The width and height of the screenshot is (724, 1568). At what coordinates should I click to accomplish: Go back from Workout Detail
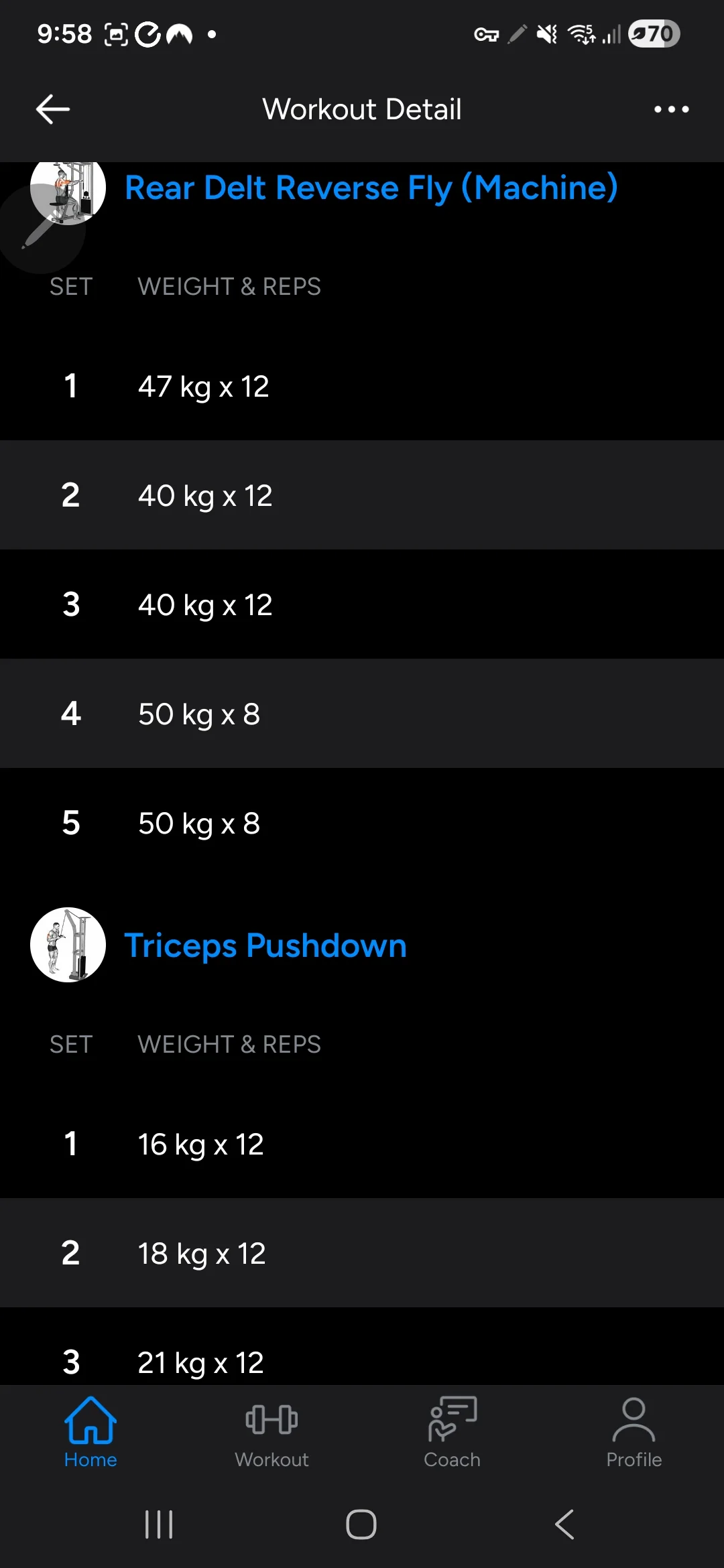[53, 109]
